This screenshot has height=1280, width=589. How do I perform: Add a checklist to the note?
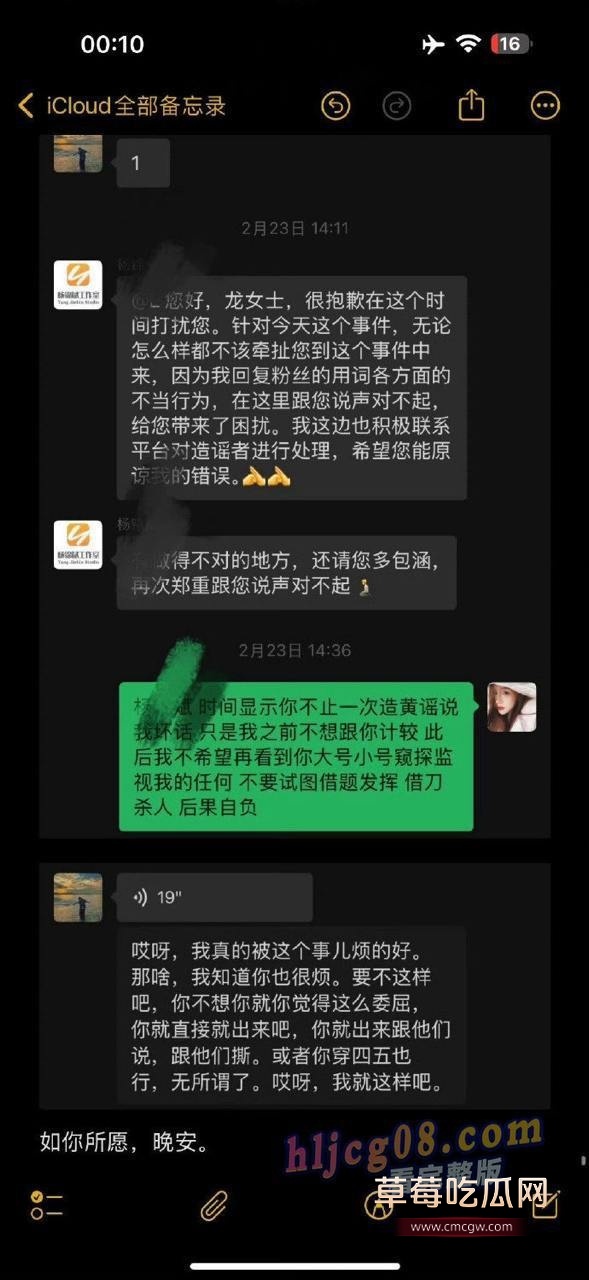pyautogui.click(x=46, y=1205)
